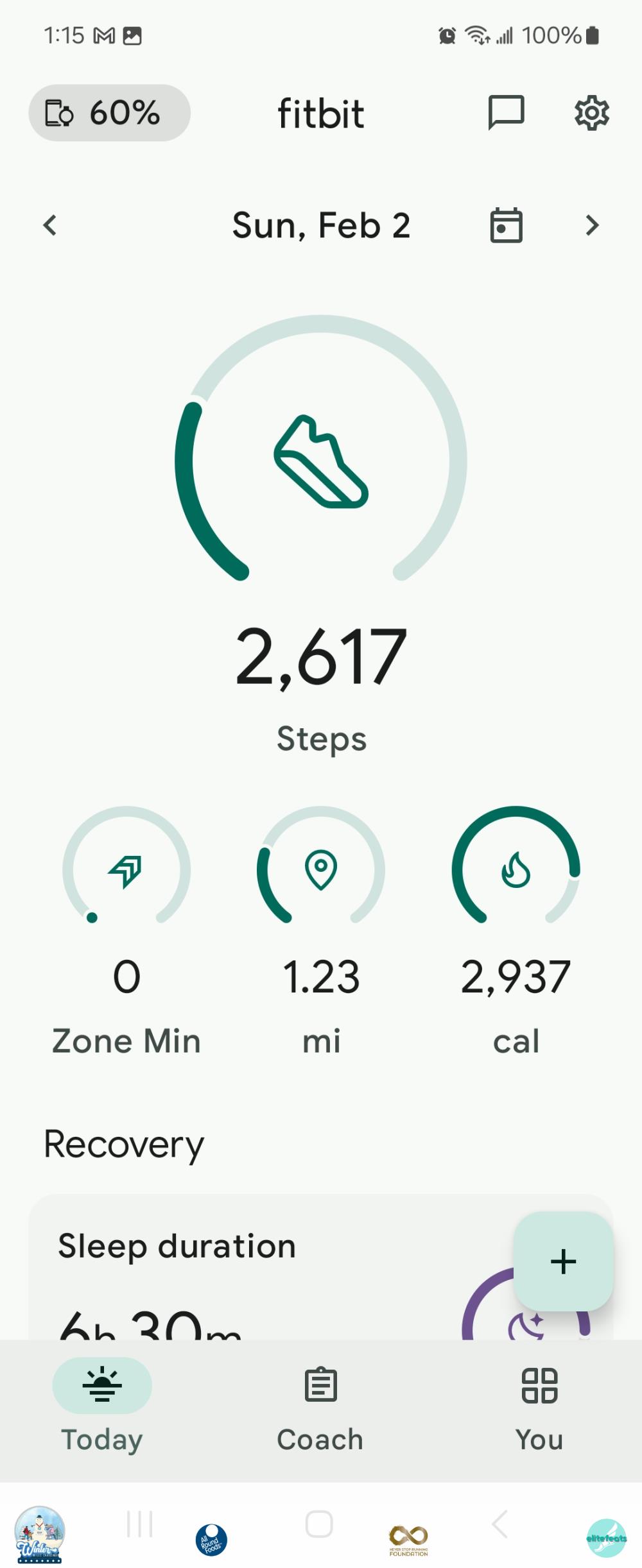This screenshot has width=642, height=1568.
Task: Go to the next day
Action: pyautogui.click(x=592, y=225)
